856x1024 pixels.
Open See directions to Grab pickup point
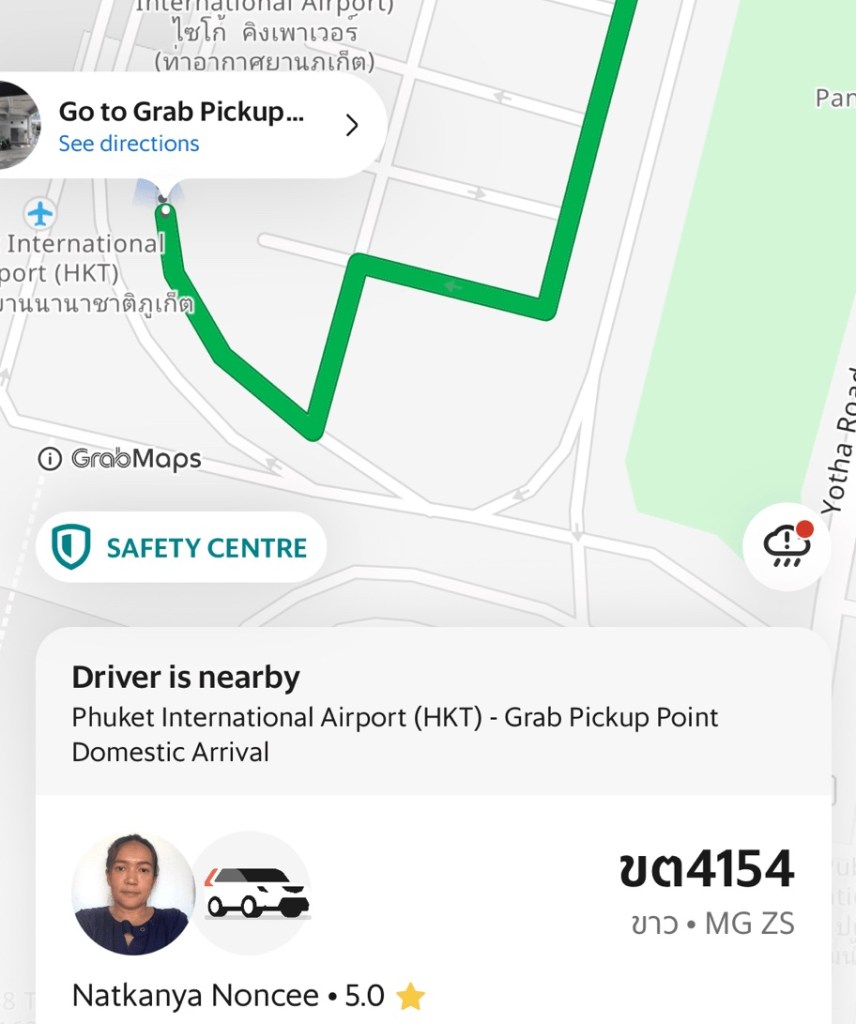pos(129,144)
